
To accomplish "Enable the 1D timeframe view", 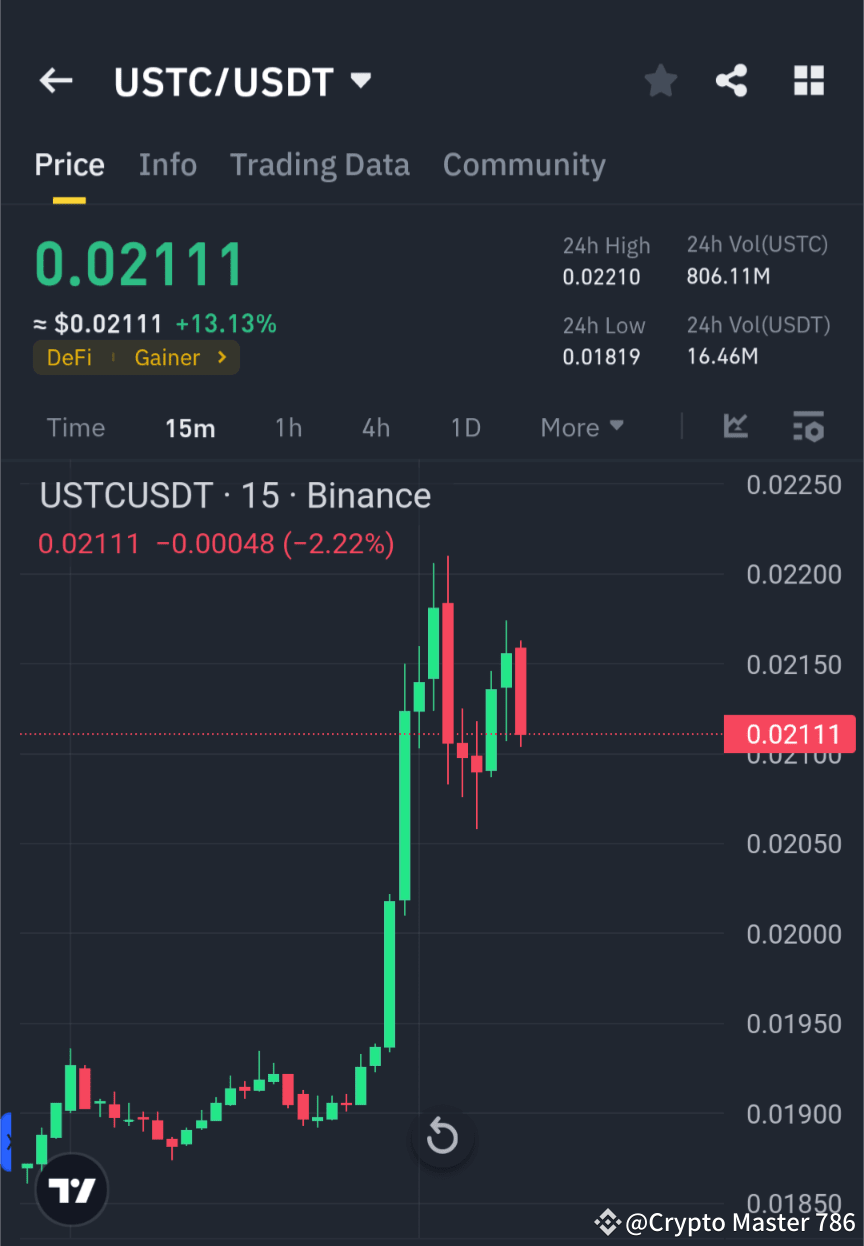I will (x=465, y=427).
